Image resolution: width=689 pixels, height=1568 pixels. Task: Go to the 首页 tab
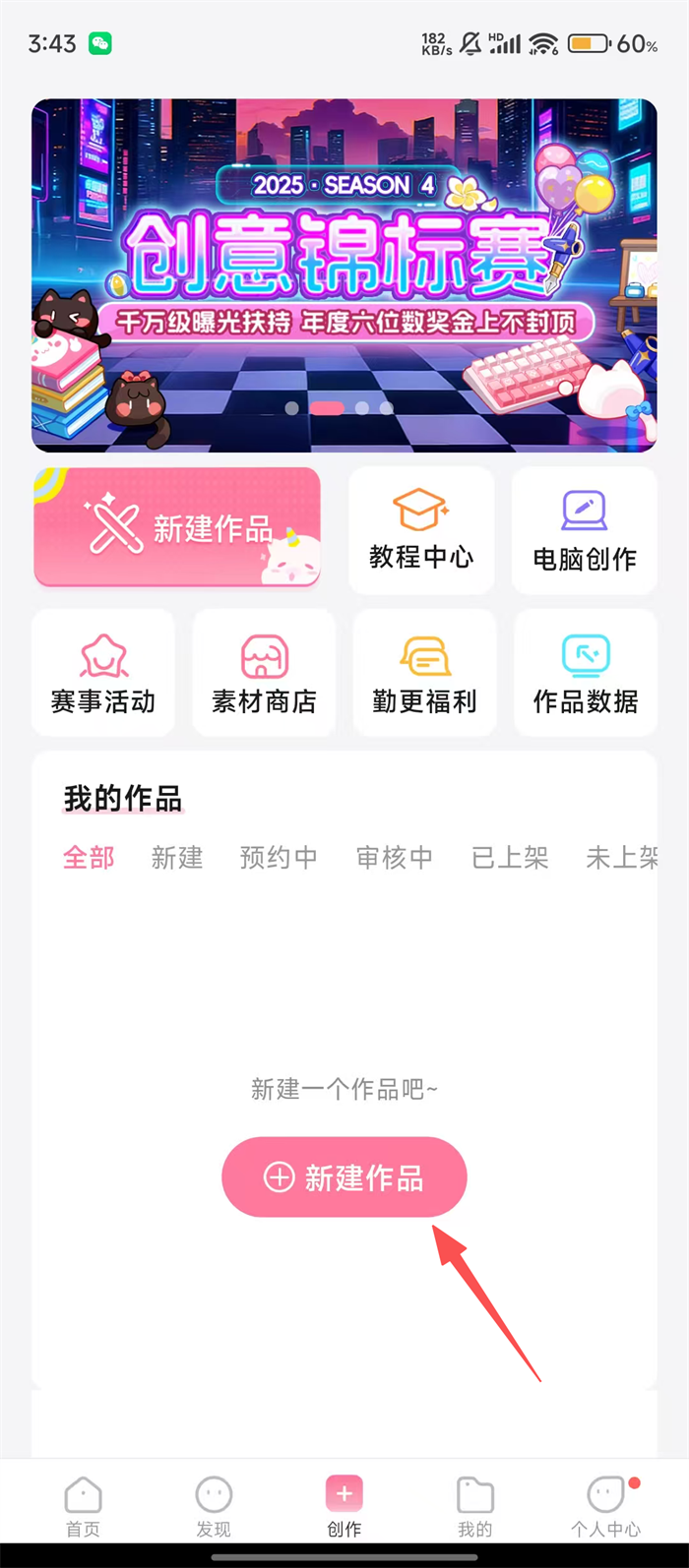(83, 1507)
